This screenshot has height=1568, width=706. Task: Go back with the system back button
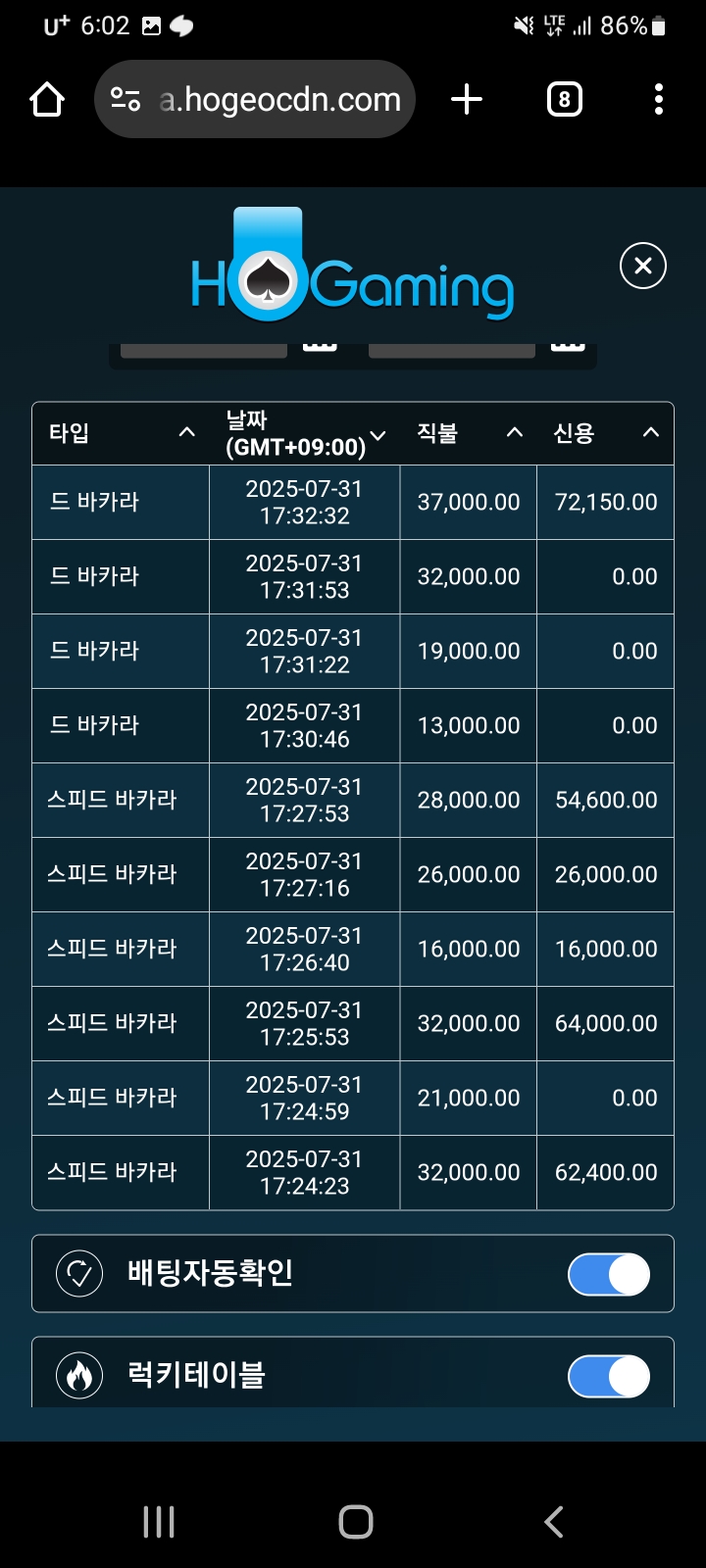click(x=553, y=1521)
